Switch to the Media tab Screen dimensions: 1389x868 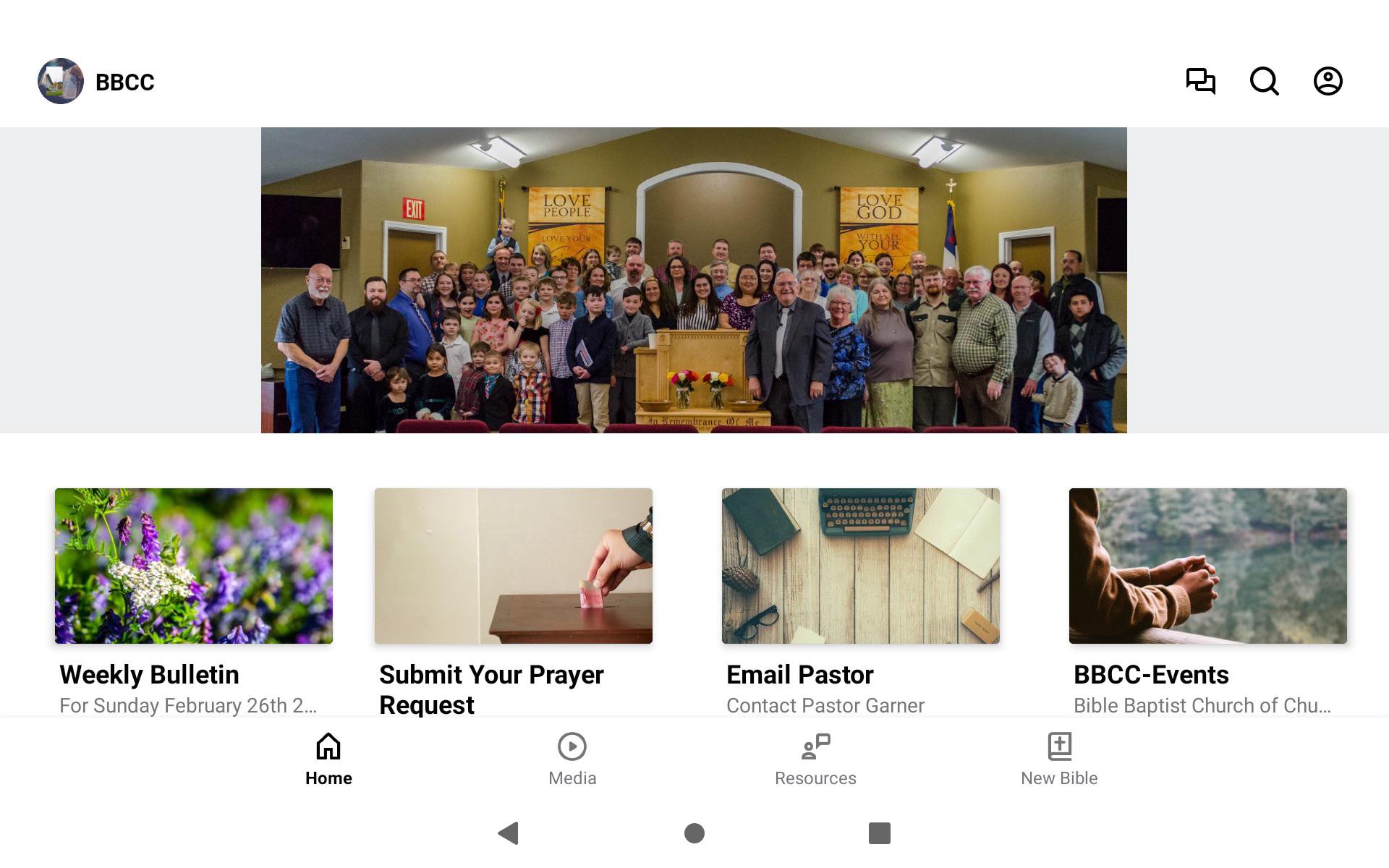pos(572,759)
